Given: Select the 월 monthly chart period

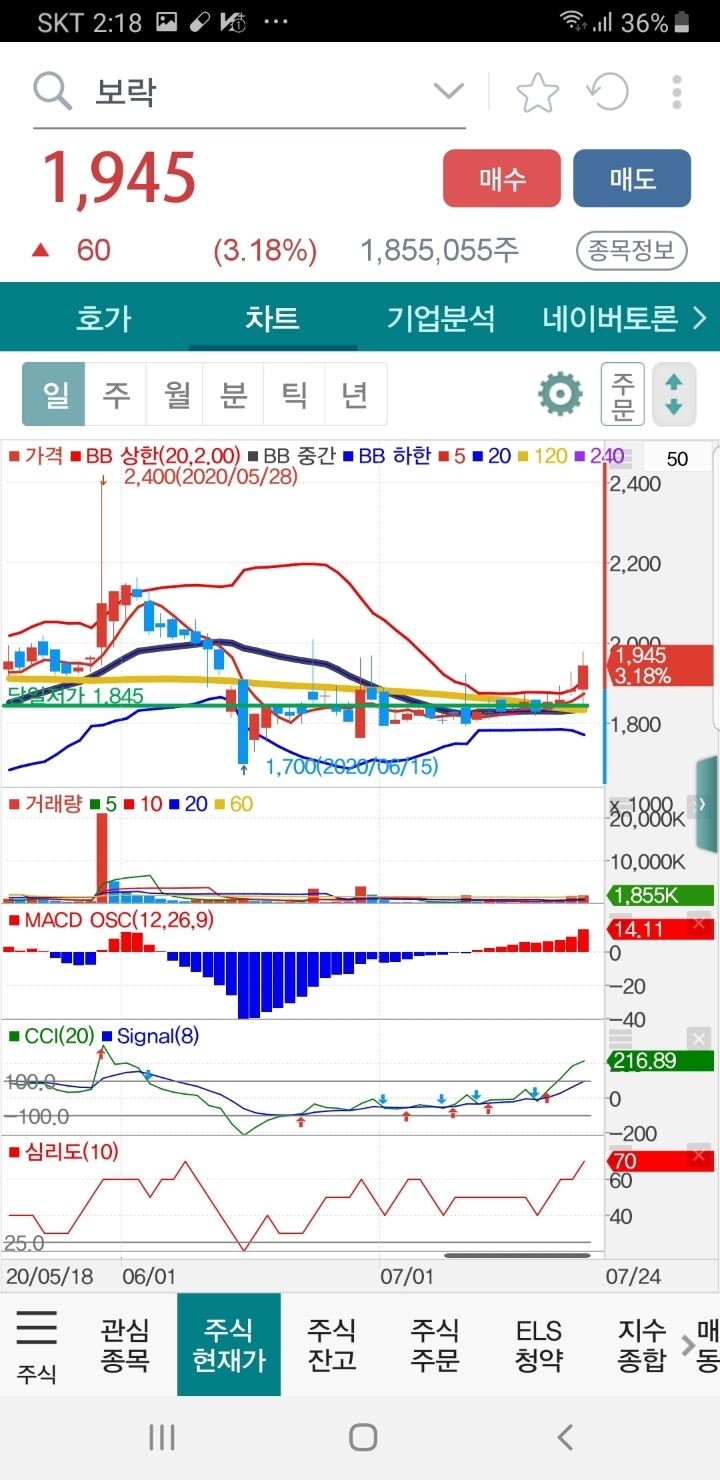Looking at the screenshot, I should (x=176, y=394).
